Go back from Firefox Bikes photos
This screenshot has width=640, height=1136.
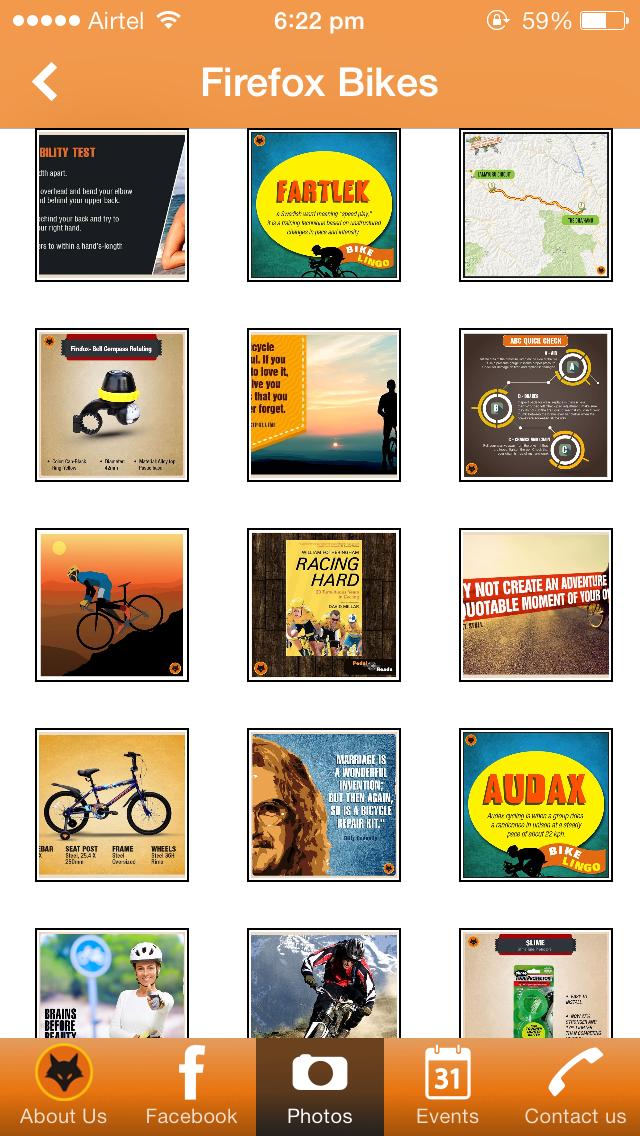pyautogui.click(x=45, y=81)
